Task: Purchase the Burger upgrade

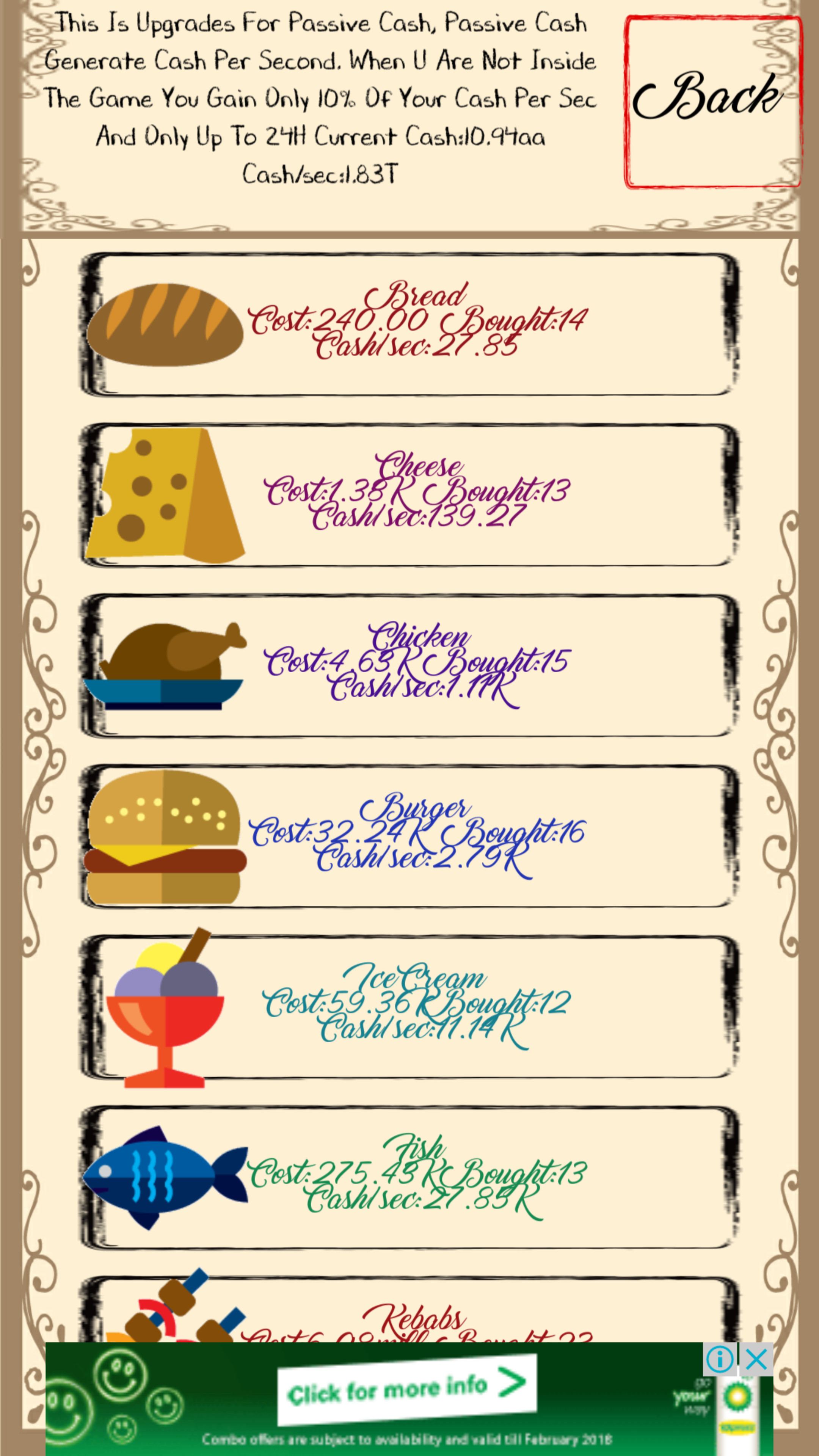Action: pos(409,836)
